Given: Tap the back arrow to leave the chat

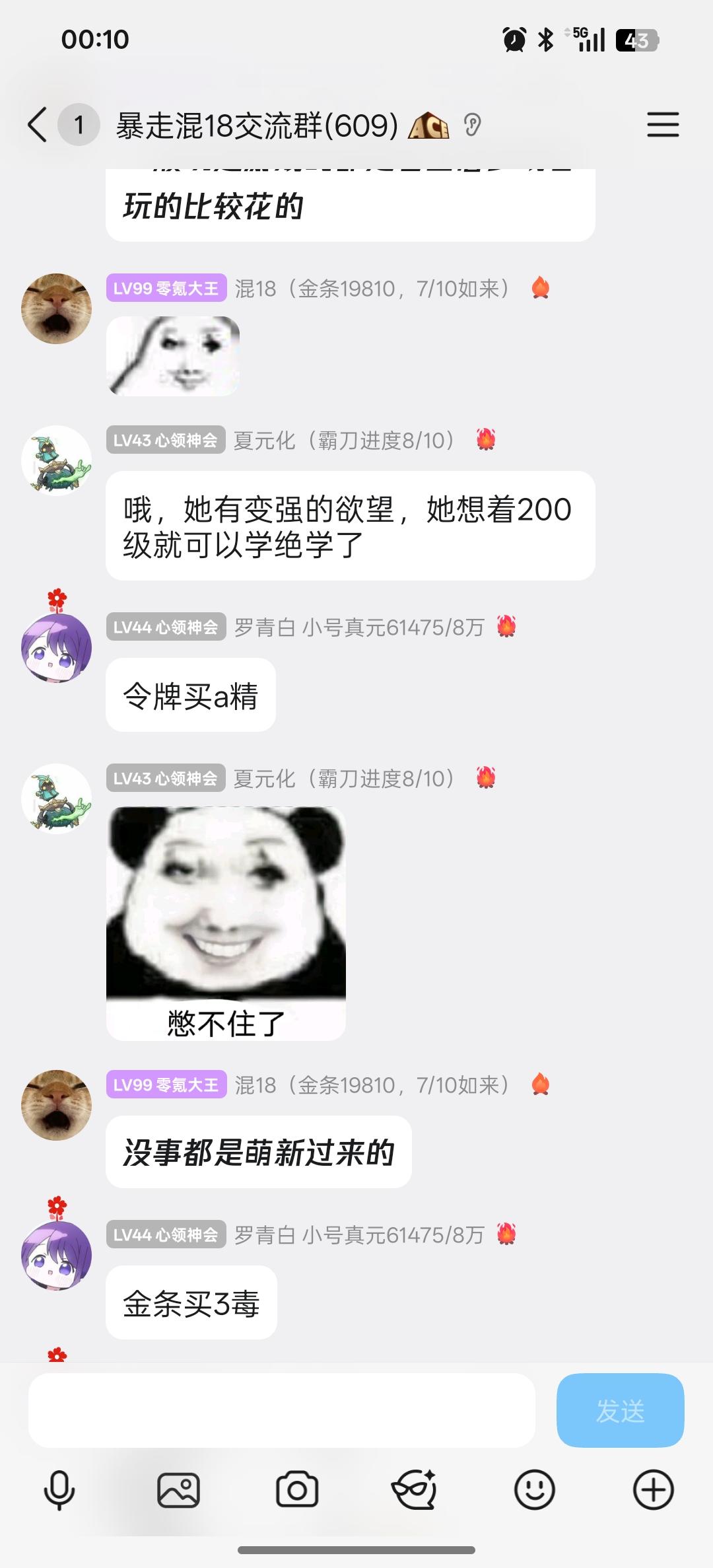Looking at the screenshot, I should 36,124.
